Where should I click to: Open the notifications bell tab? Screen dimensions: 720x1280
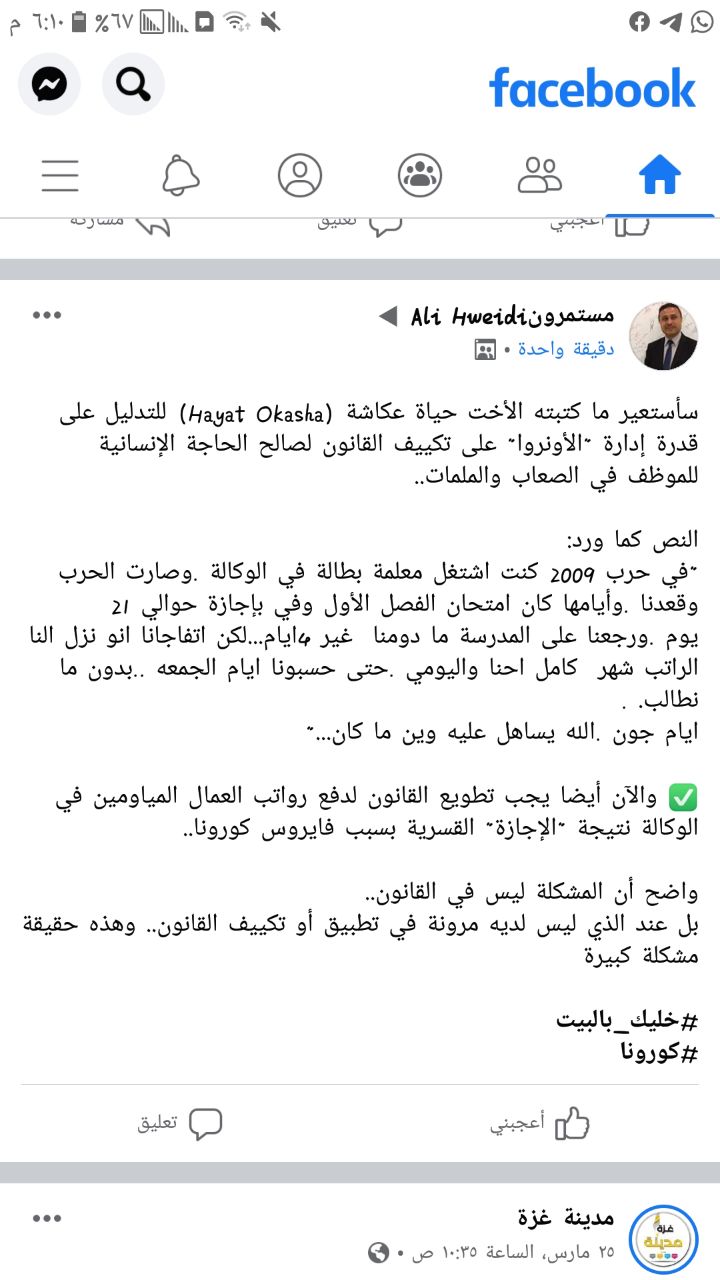(x=181, y=176)
